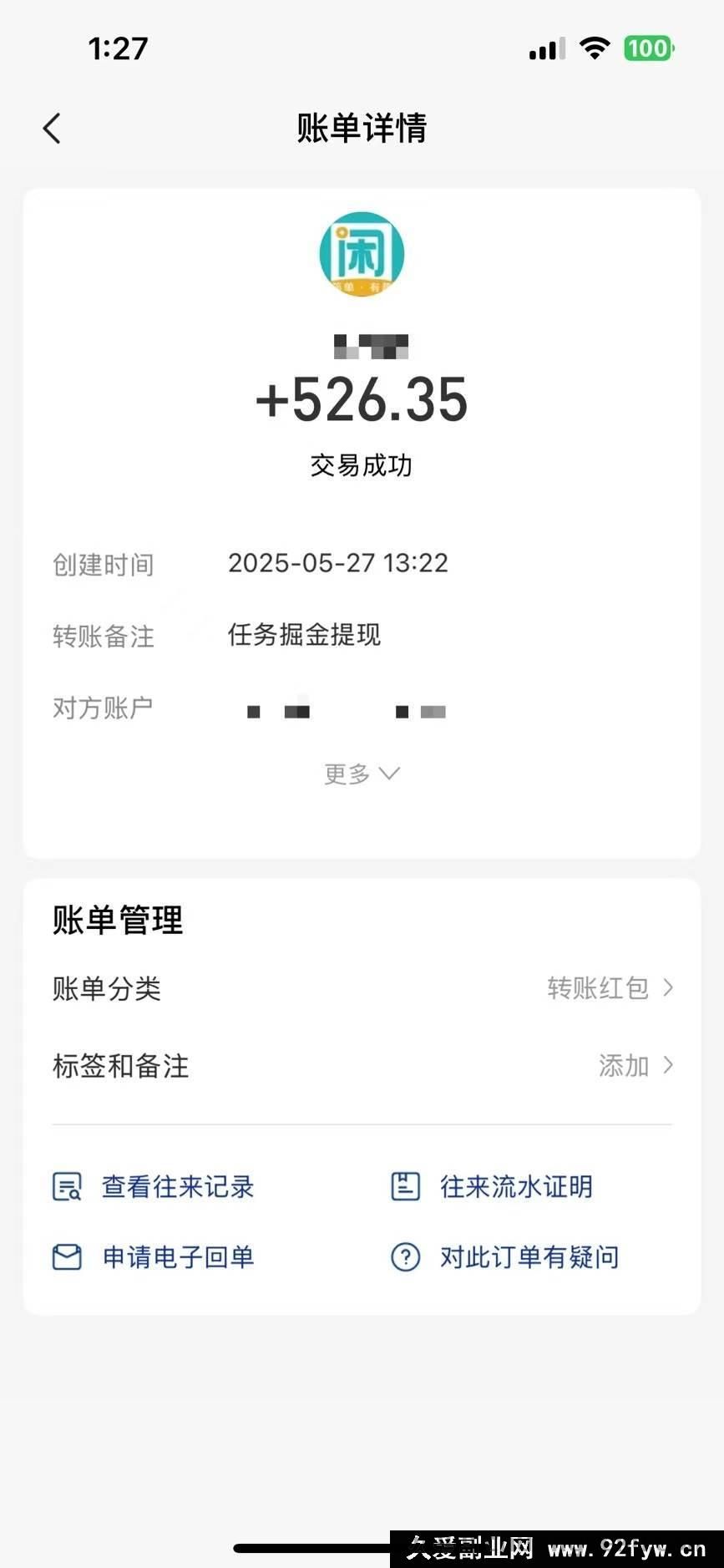
Task: Open 查看往来记录
Action: coord(153,1186)
